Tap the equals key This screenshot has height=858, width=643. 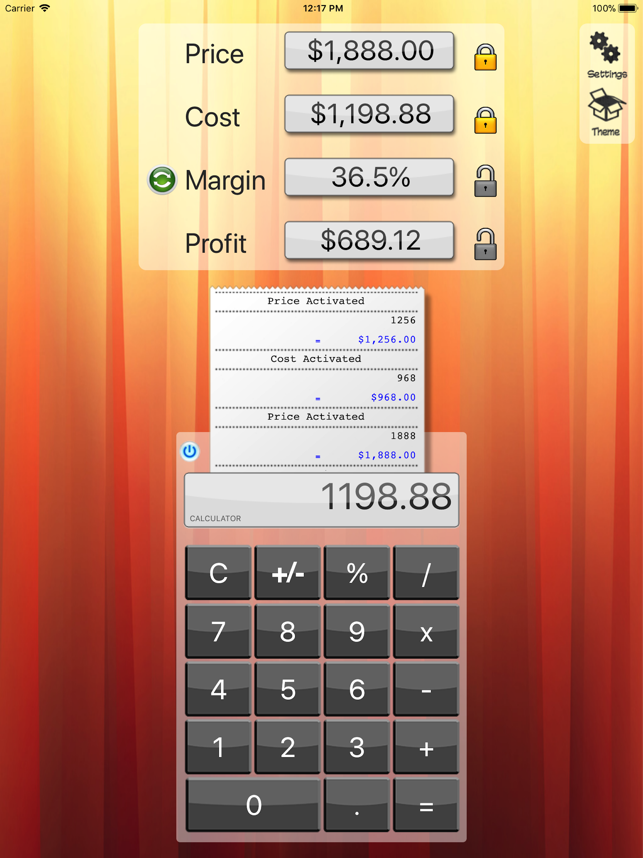click(426, 806)
